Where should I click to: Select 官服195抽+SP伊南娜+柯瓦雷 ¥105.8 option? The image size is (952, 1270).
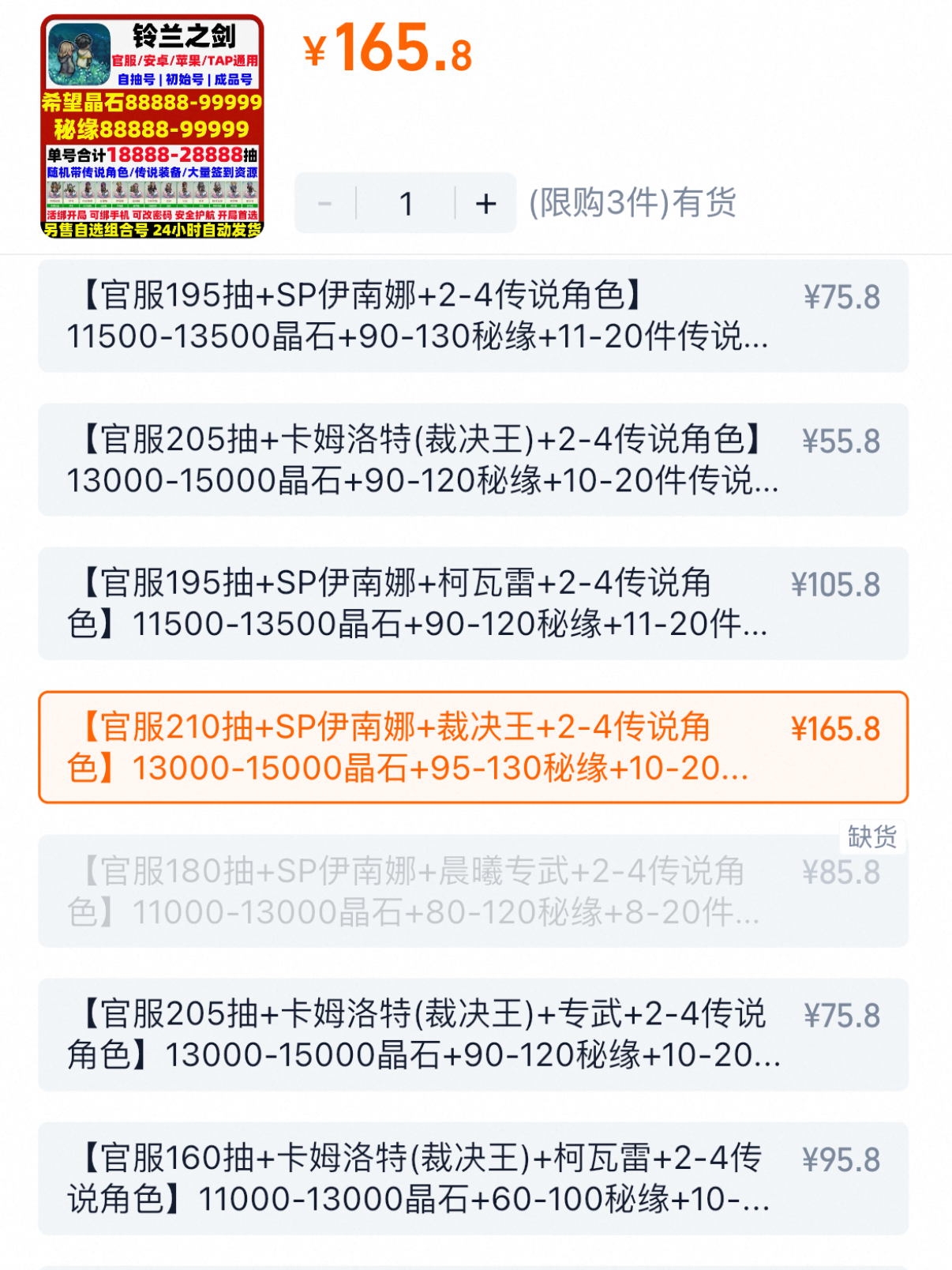473,603
